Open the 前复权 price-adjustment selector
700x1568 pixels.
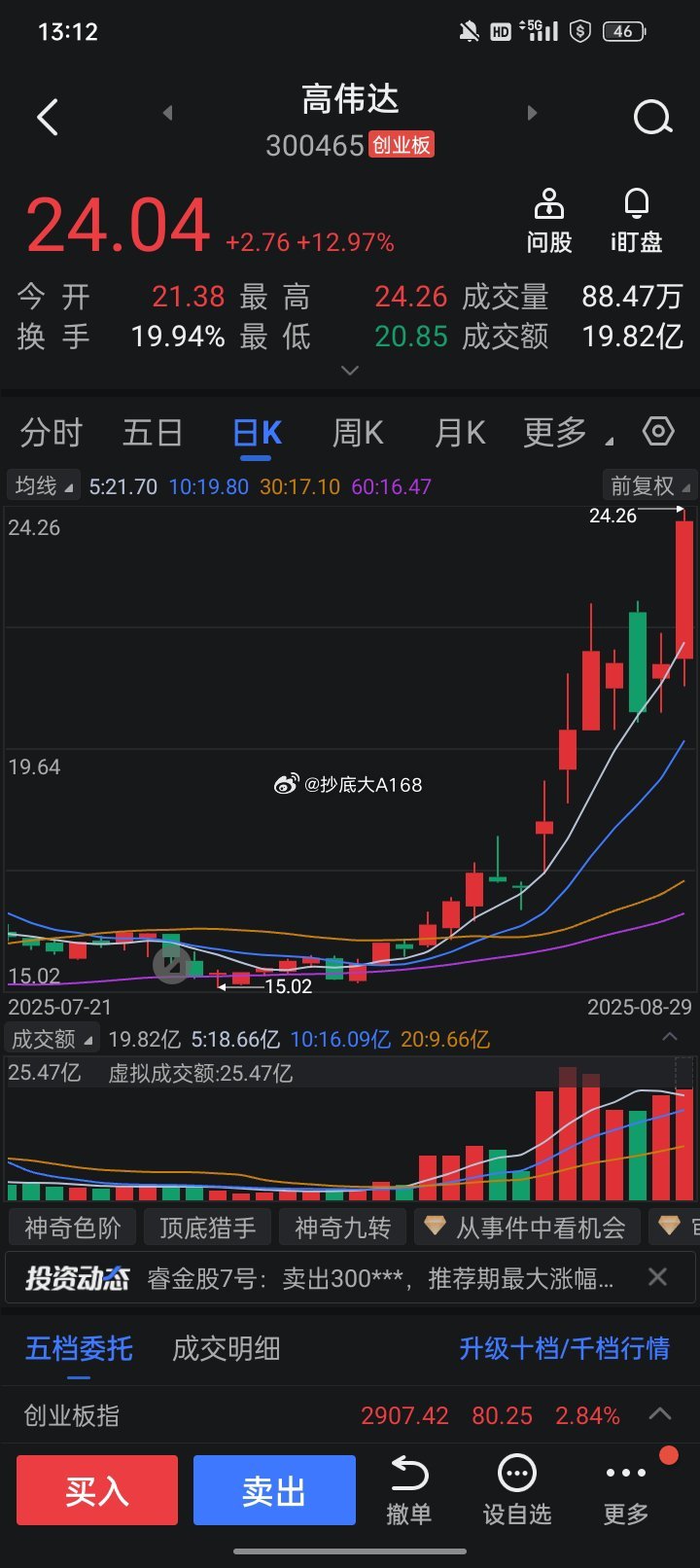pyautogui.click(x=647, y=484)
